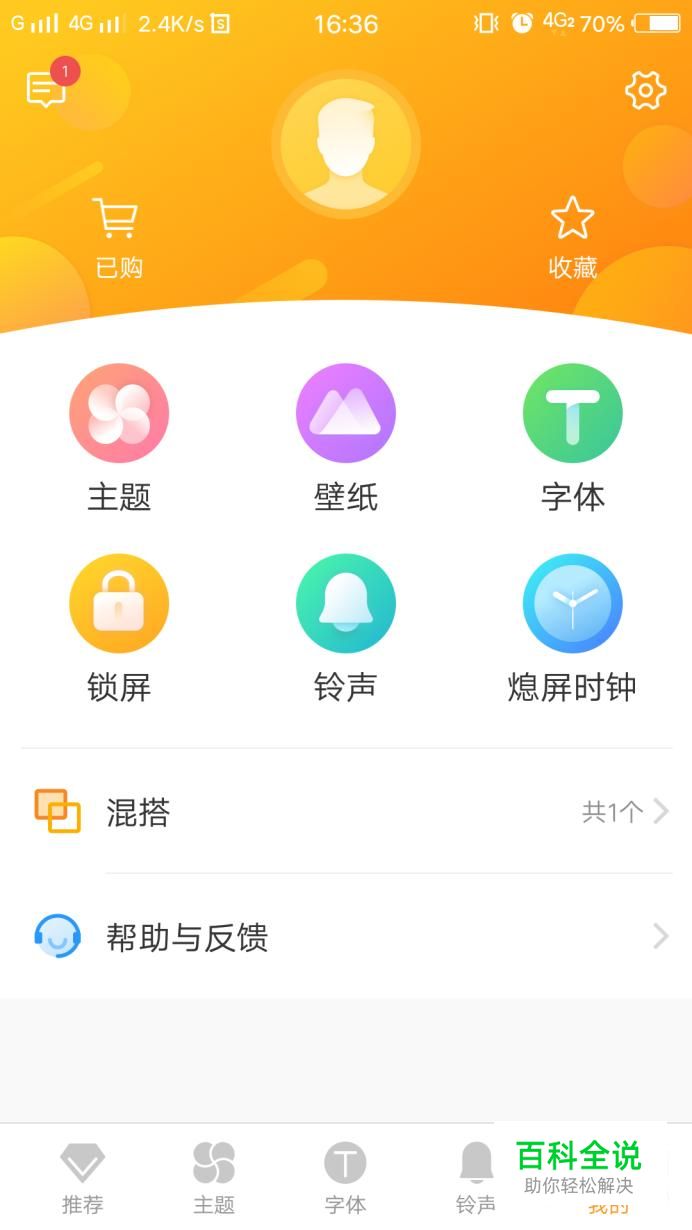Open 帮助与反馈 help and feedback
Viewport: 692px width, 1230px height.
tap(346, 936)
